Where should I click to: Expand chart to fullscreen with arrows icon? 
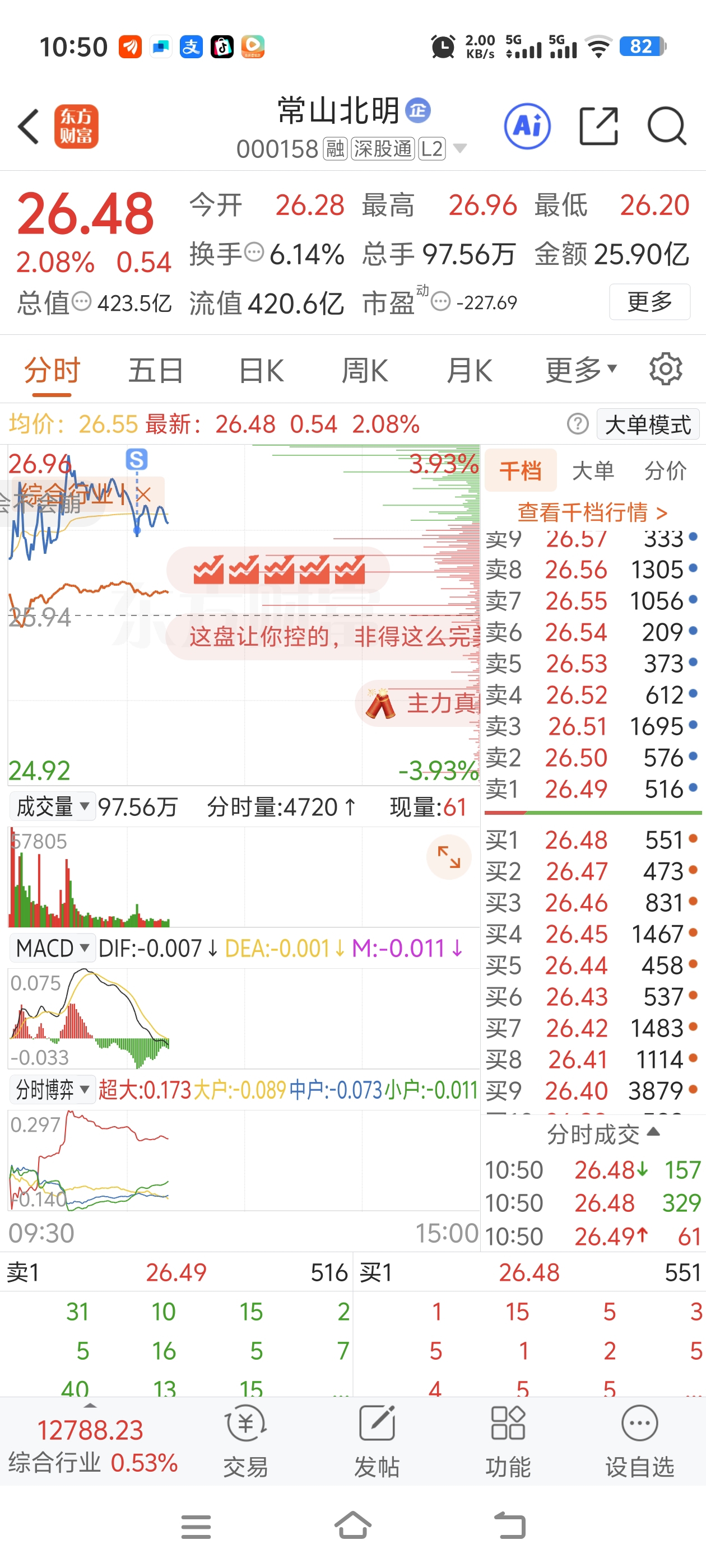[x=449, y=857]
